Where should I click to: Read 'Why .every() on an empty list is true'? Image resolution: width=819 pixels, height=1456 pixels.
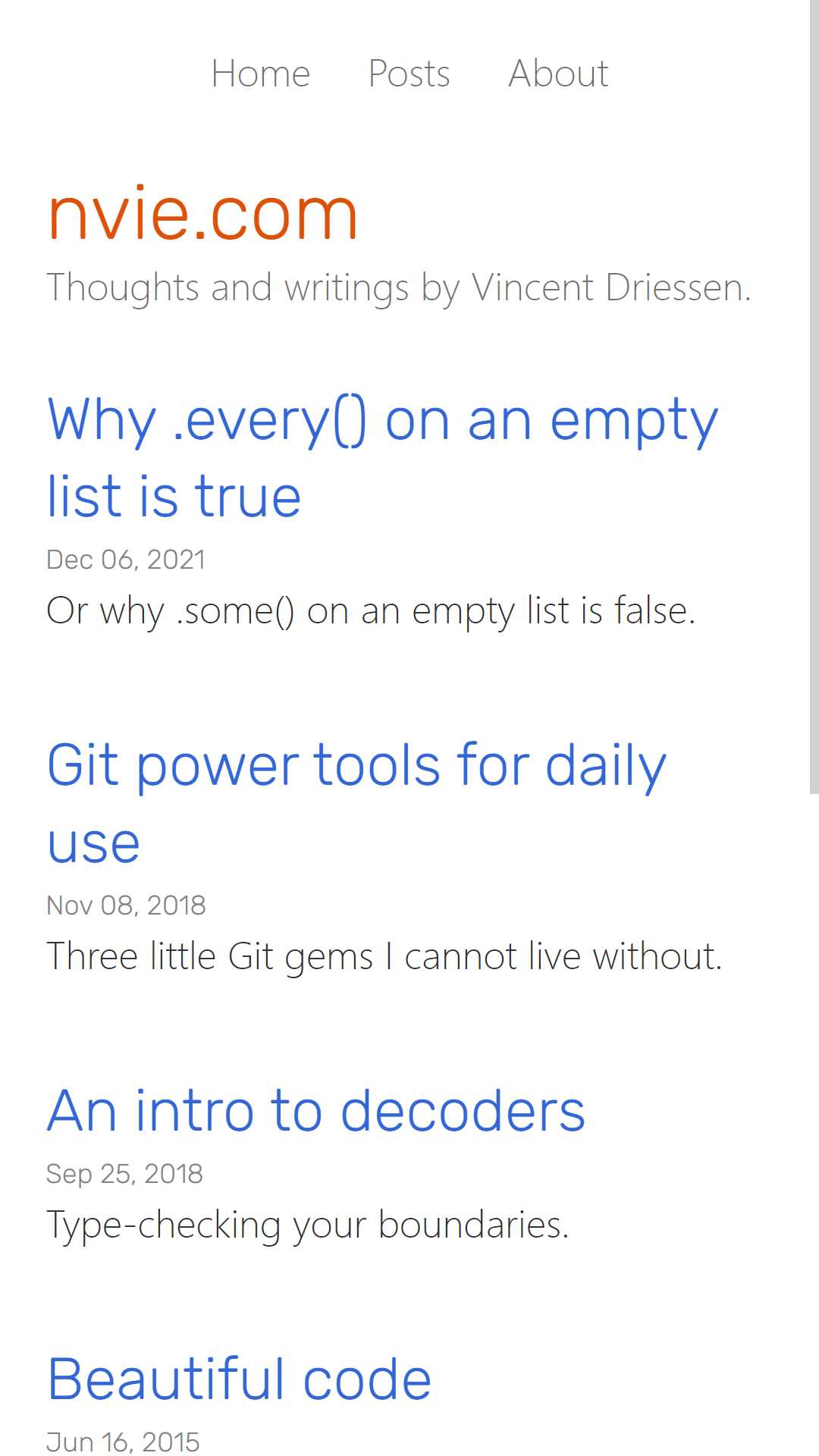pyautogui.click(x=382, y=457)
